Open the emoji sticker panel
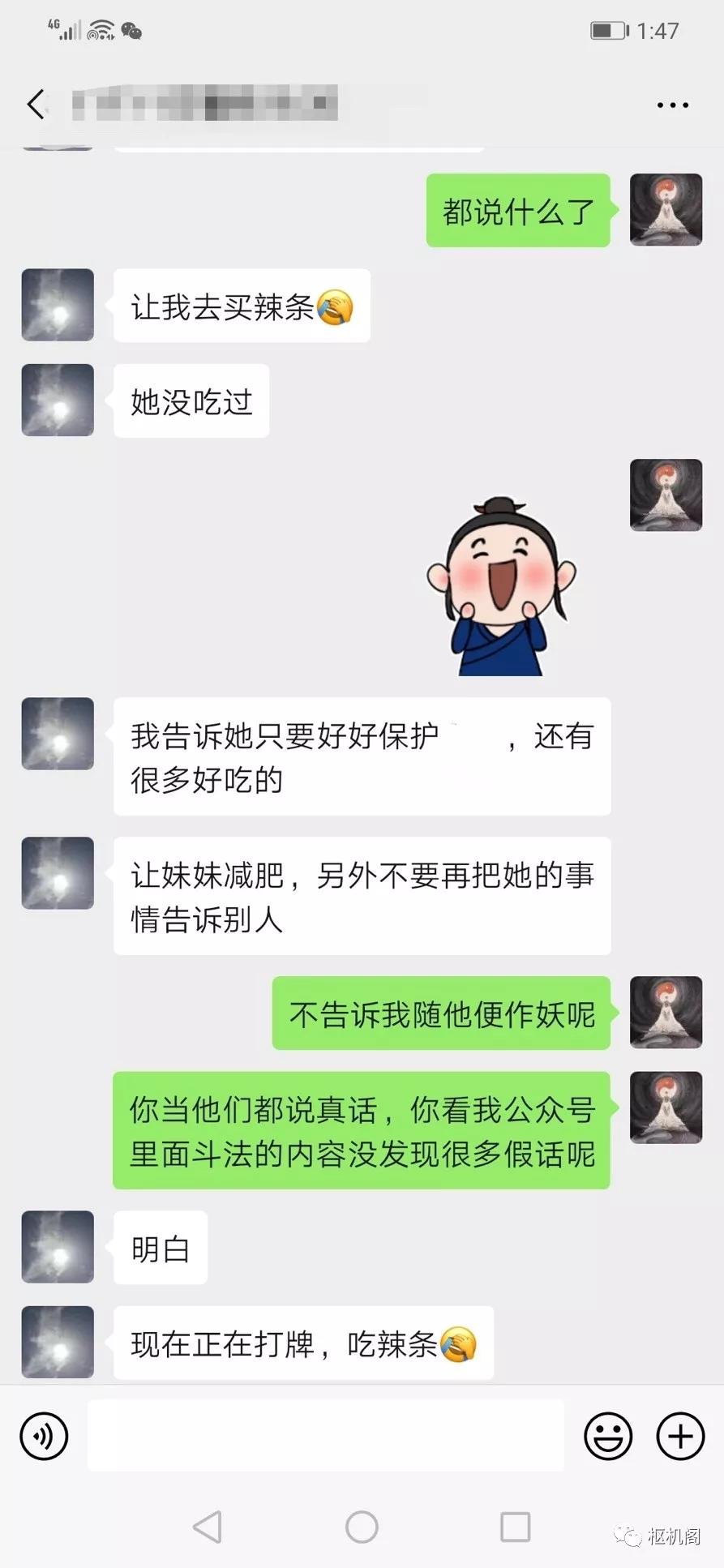724x1568 pixels. coord(607,1436)
